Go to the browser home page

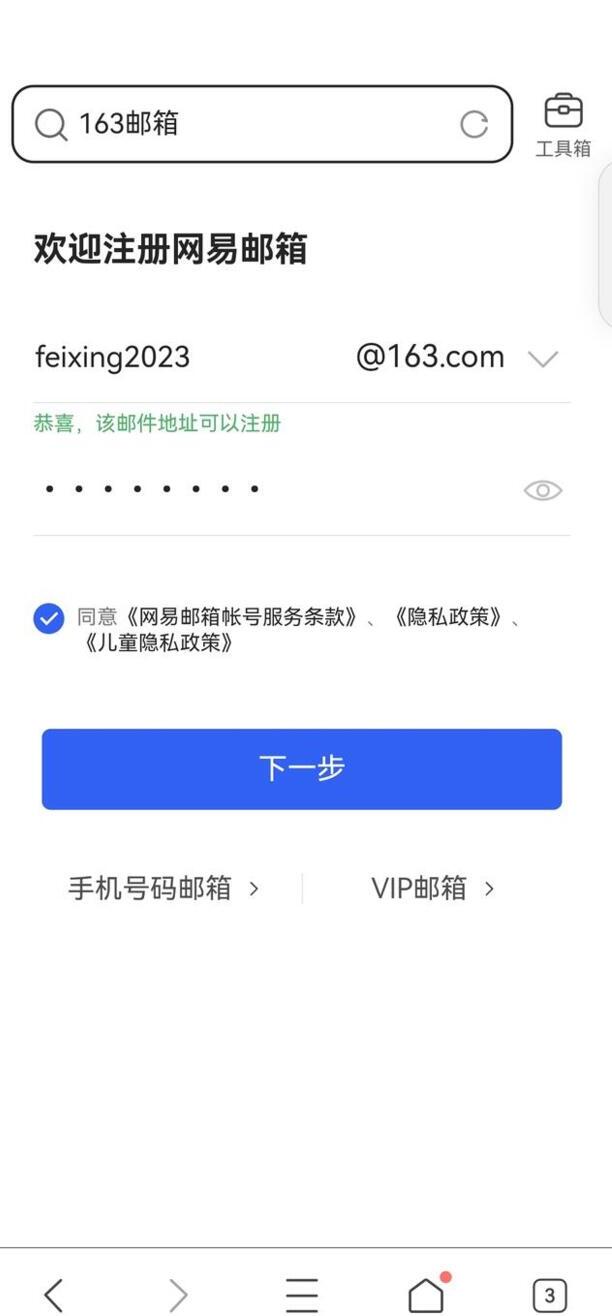[427, 1294]
